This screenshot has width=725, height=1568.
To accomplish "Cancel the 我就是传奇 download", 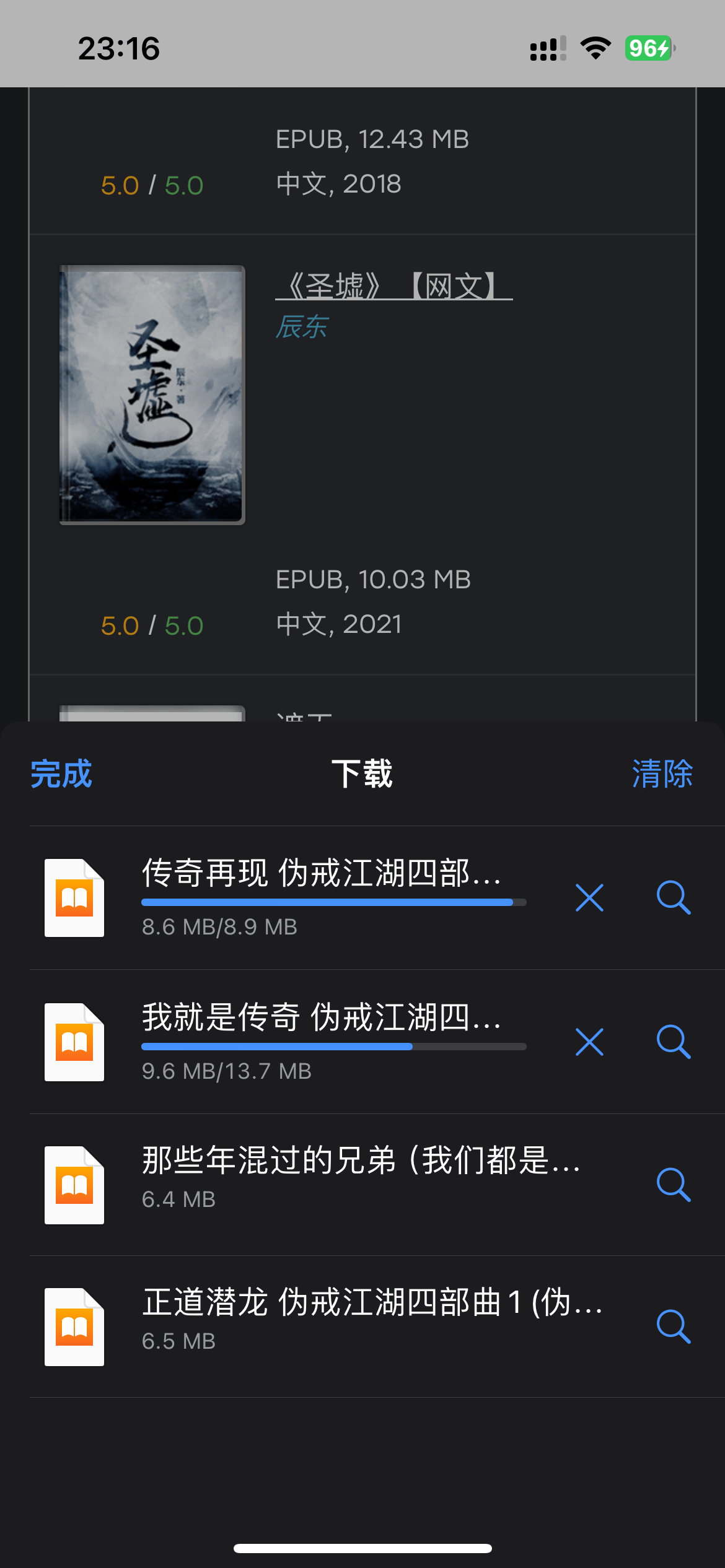I will coord(589,1042).
